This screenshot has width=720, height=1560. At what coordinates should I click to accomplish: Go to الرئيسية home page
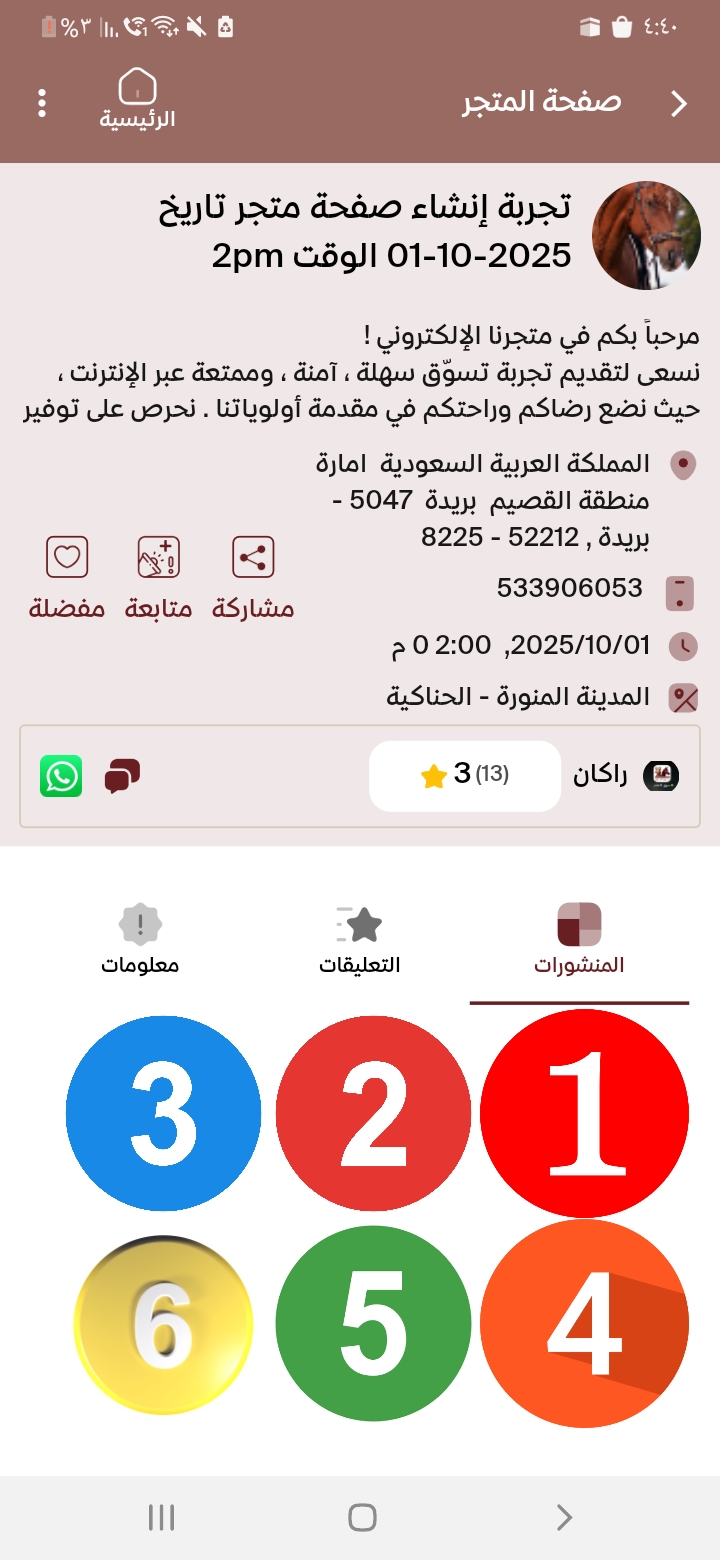(137, 100)
